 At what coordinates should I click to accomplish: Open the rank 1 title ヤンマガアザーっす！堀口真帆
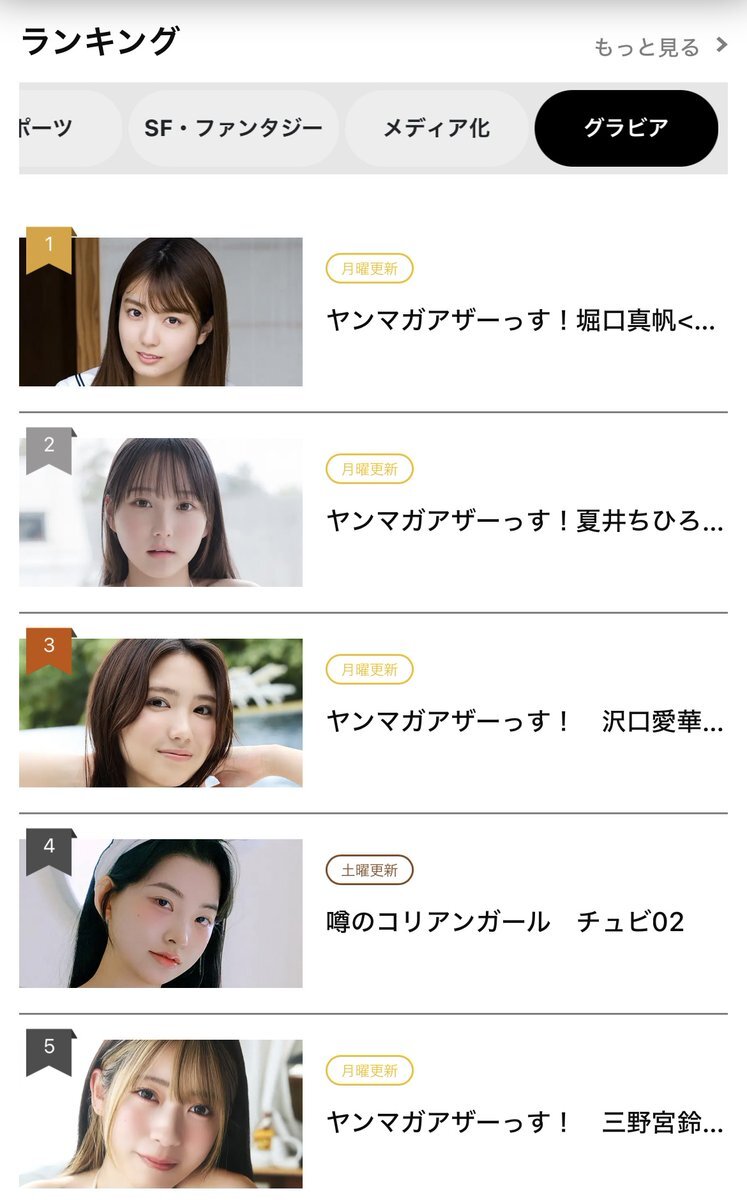[521, 321]
